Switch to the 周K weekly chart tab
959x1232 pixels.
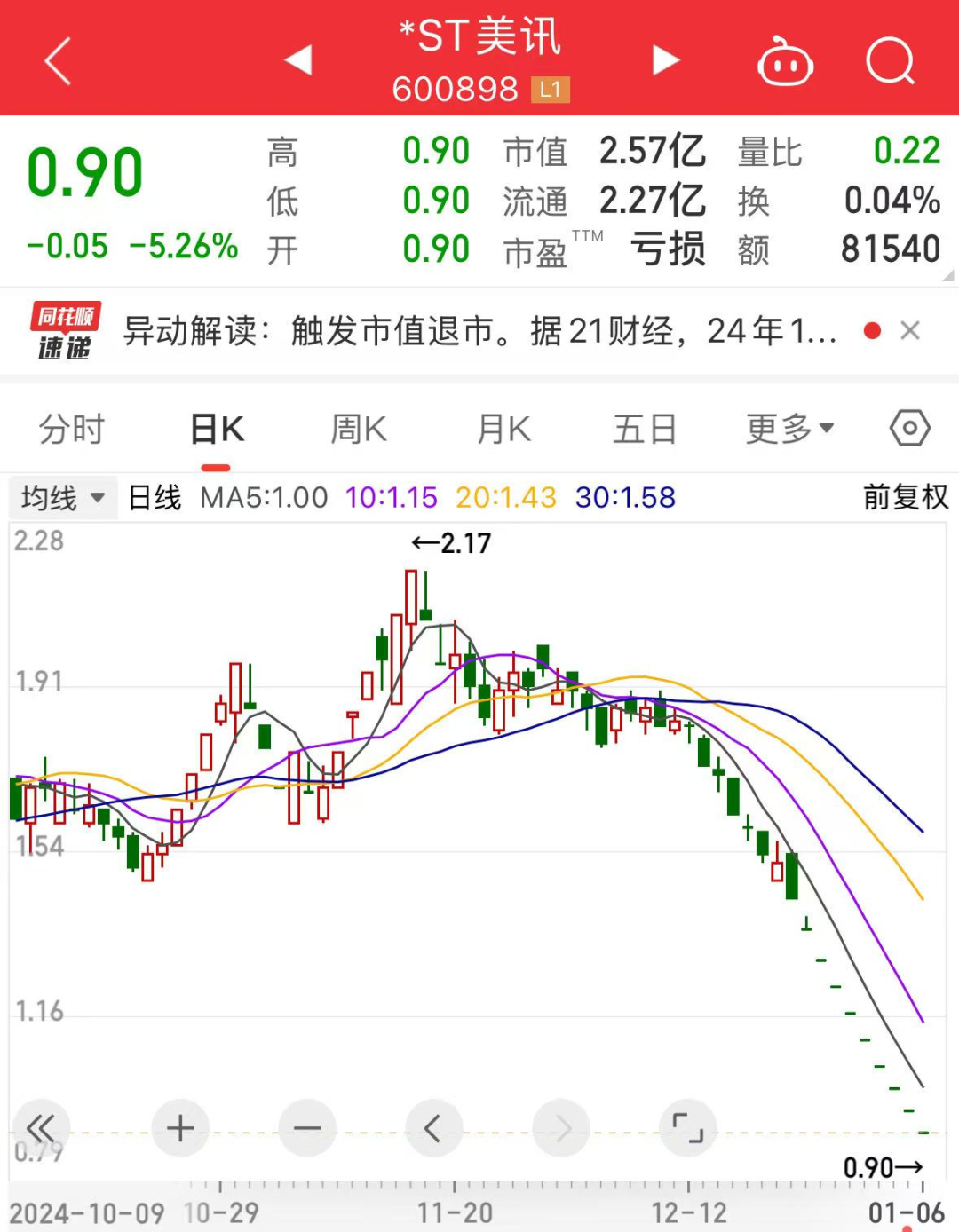pyautogui.click(x=356, y=428)
